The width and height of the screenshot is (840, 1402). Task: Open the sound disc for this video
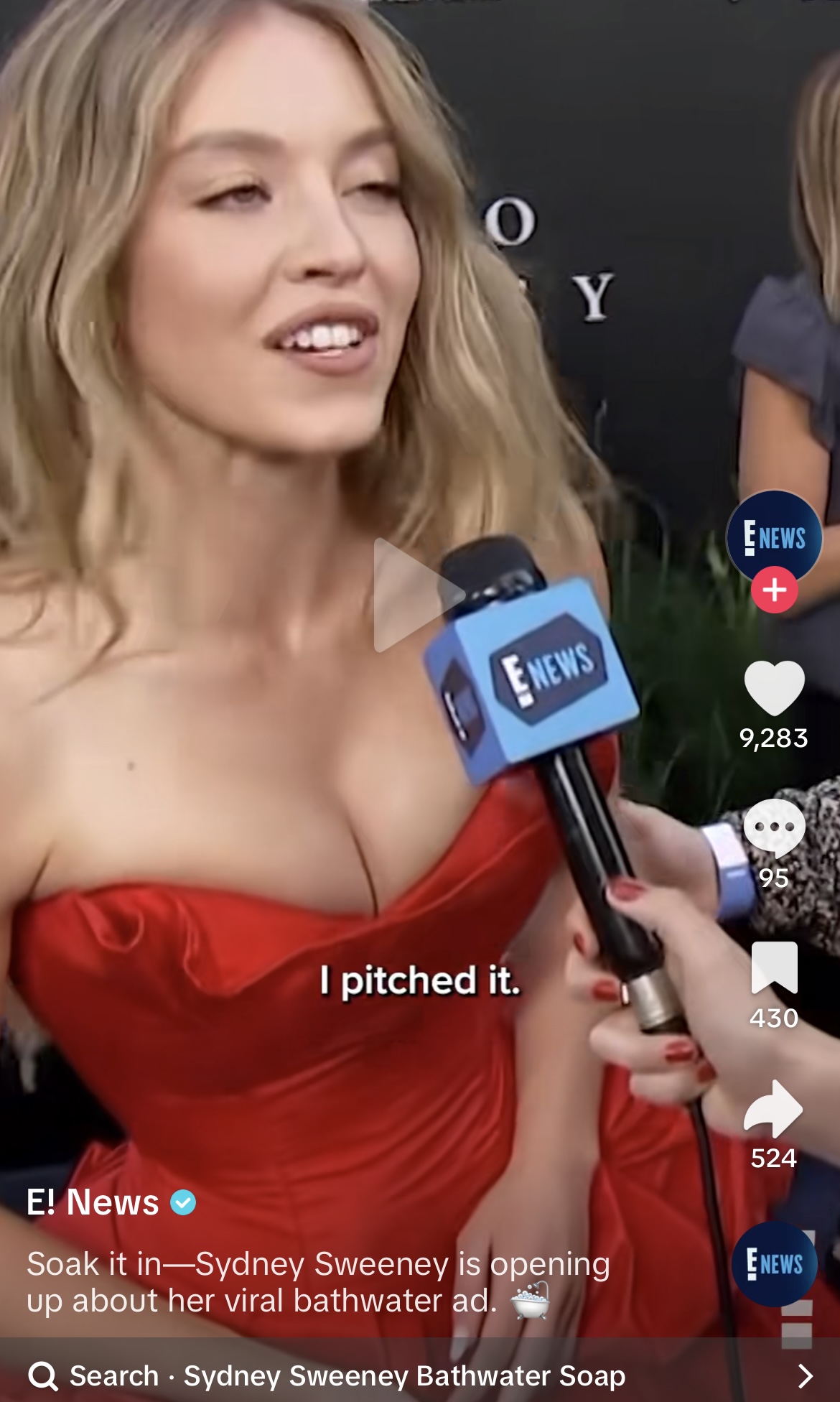(x=774, y=1264)
